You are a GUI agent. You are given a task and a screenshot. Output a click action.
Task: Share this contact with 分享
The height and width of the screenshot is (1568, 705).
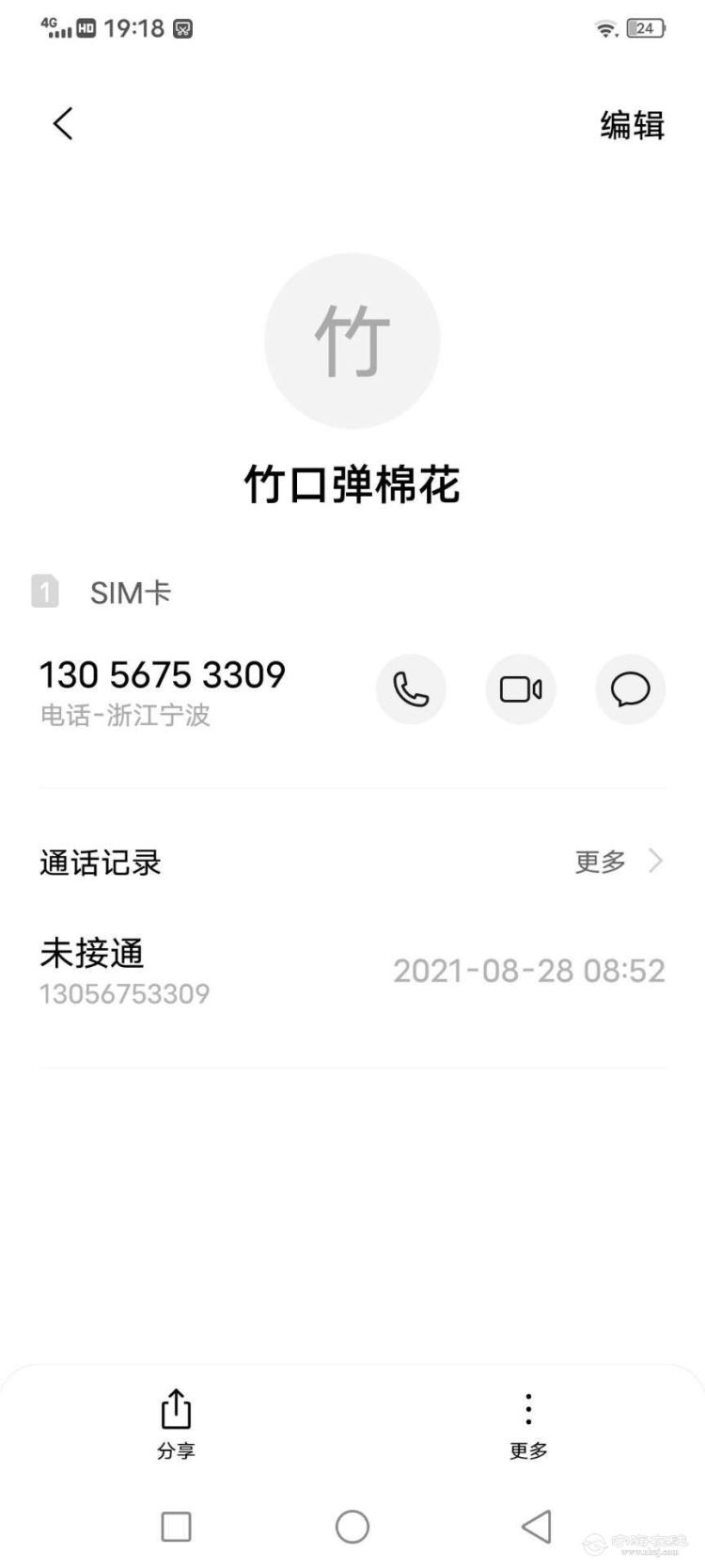point(176,1422)
